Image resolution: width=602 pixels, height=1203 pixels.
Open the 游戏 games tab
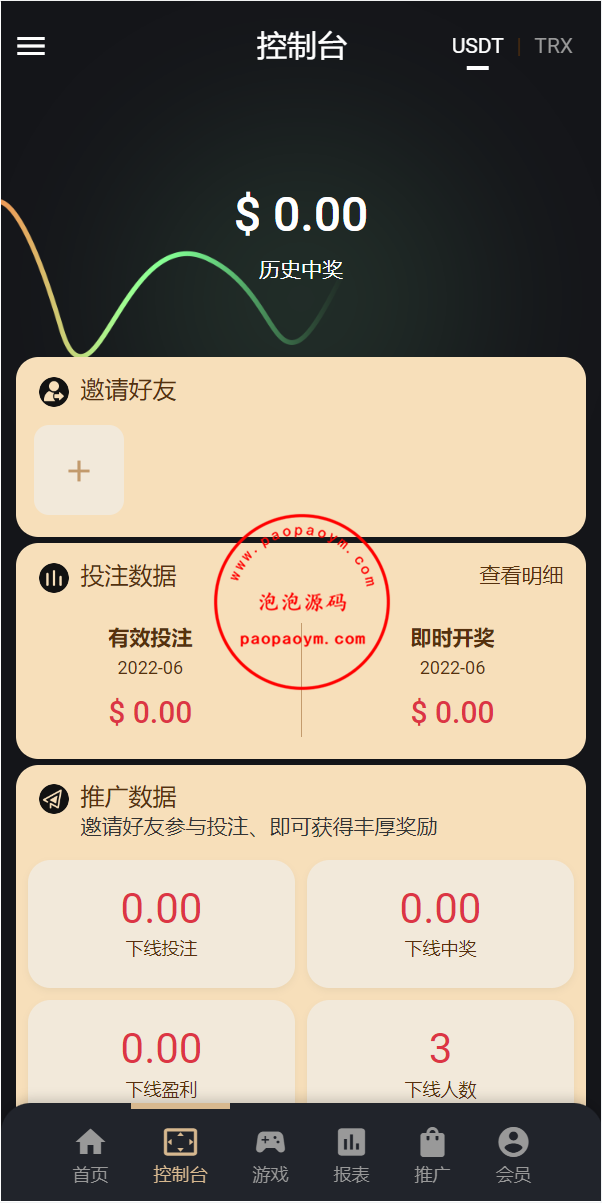[270, 1155]
